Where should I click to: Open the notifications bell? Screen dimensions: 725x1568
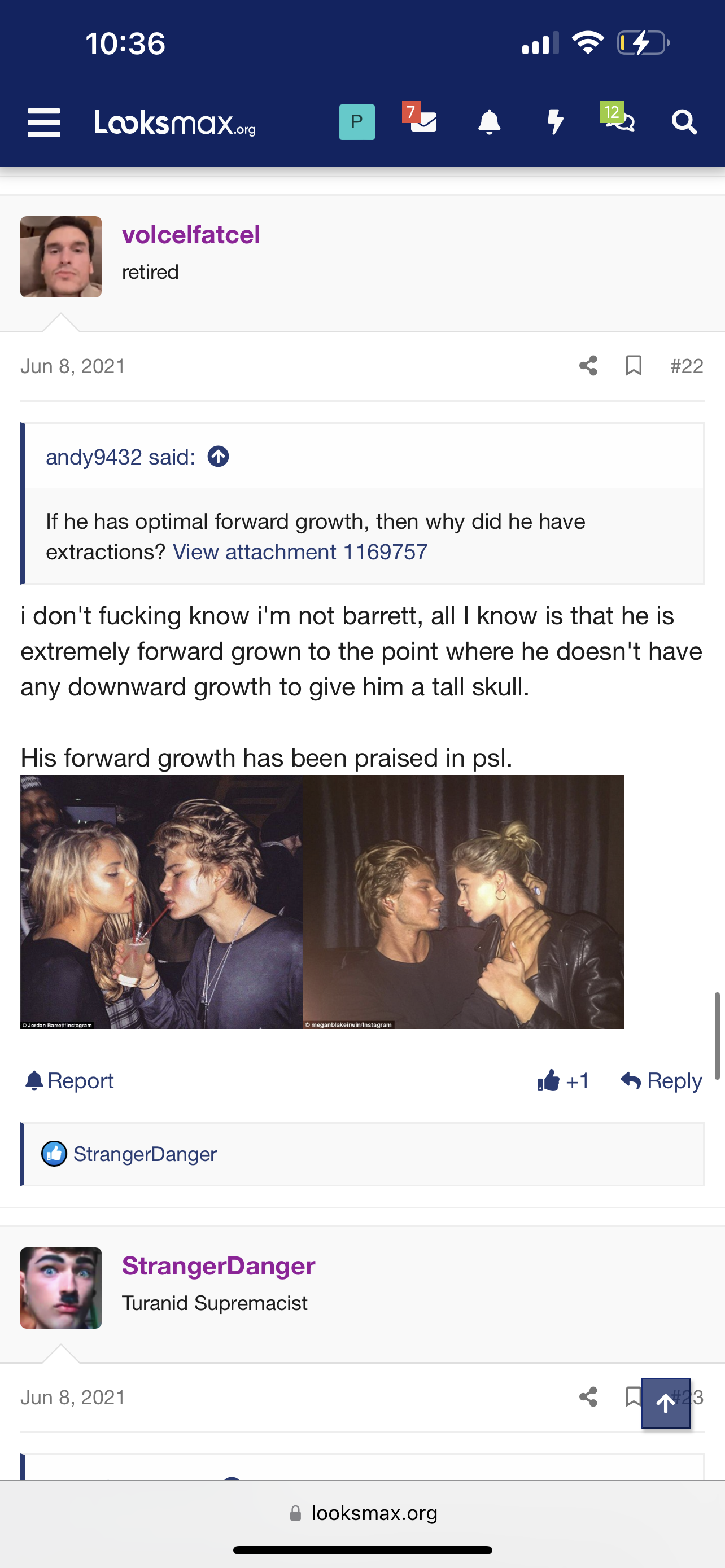(x=489, y=122)
